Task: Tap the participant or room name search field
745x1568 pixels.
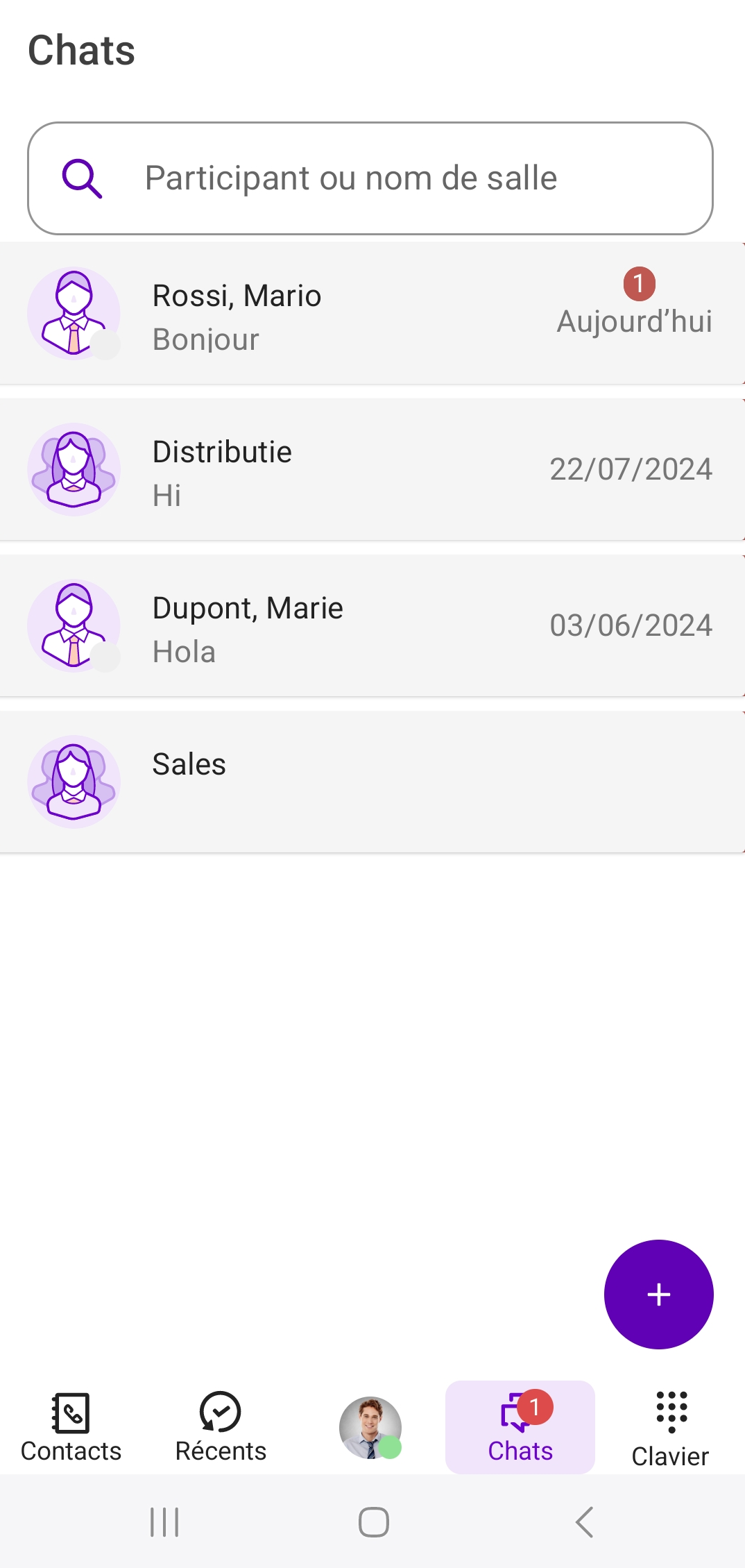Action: pyautogui.click(x=370, y=178)
